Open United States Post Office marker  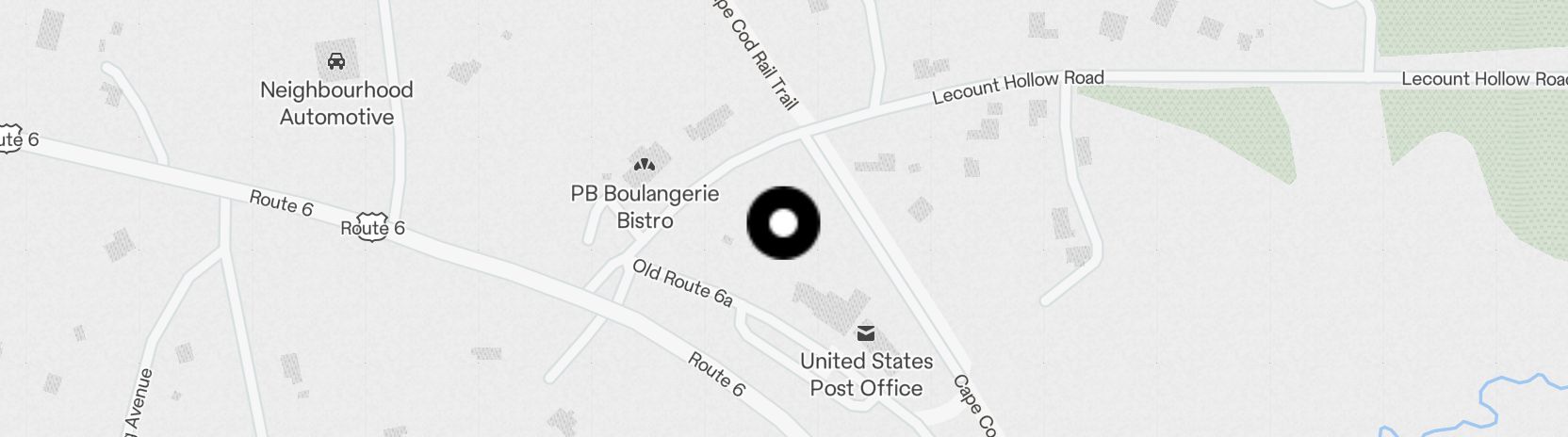(866, 333)
